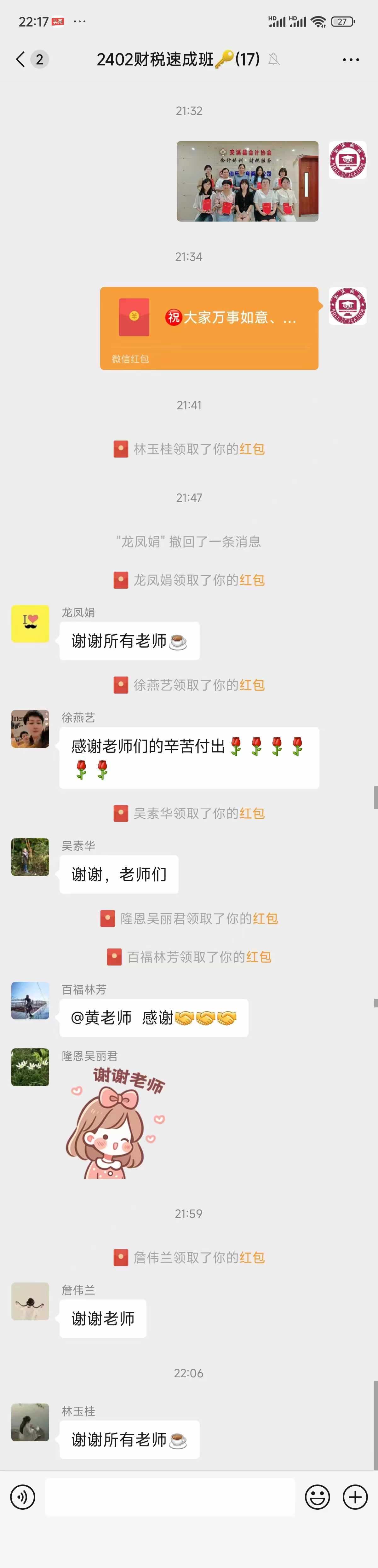The image size is (378, 1568).
Task: Tap 红包 link in 龙凤娟 claim notice
Action: point(252,580)
